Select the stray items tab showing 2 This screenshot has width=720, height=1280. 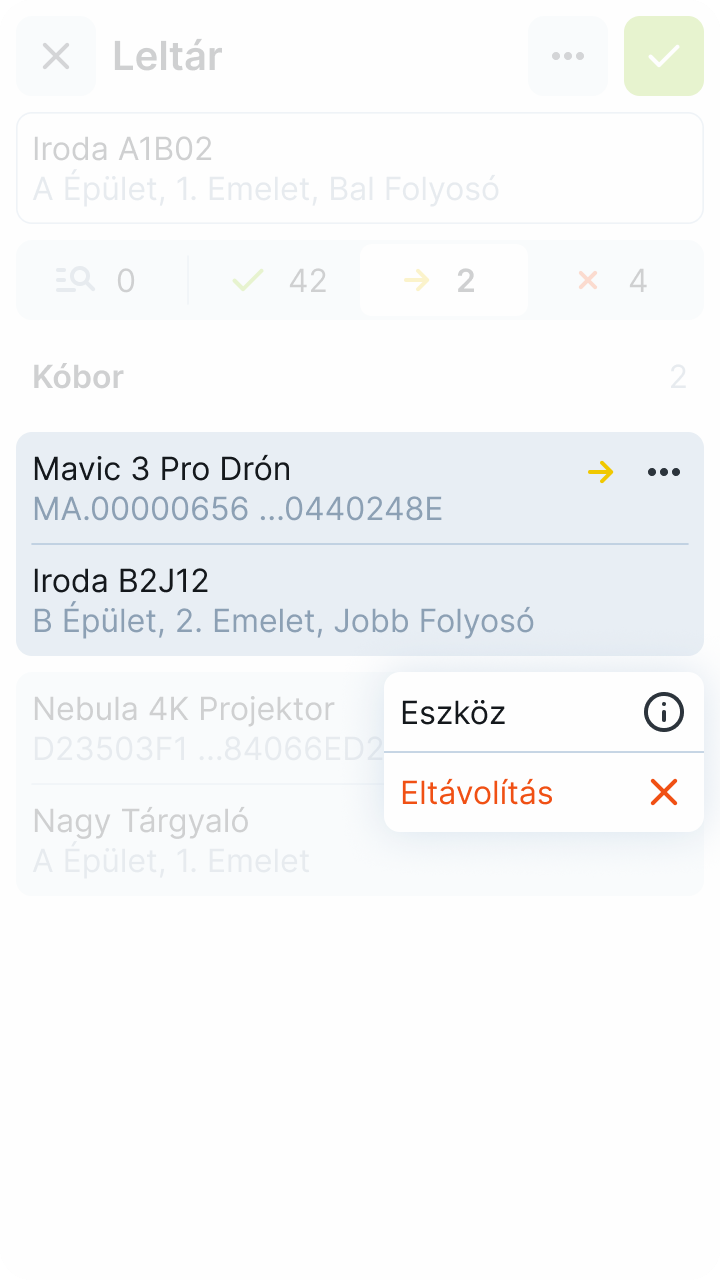coord(444,281)
